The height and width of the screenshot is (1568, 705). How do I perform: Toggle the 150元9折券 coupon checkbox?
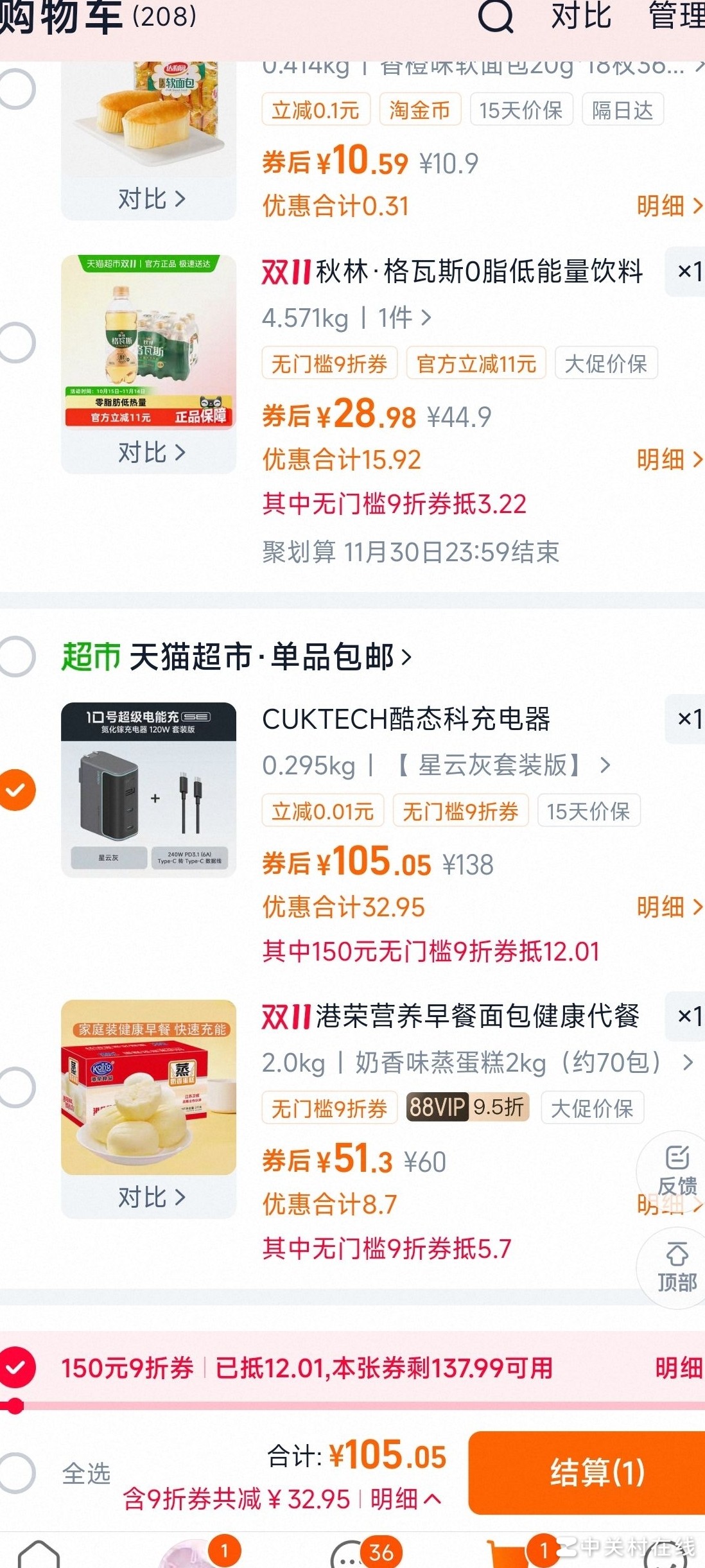coord(17,1368)
